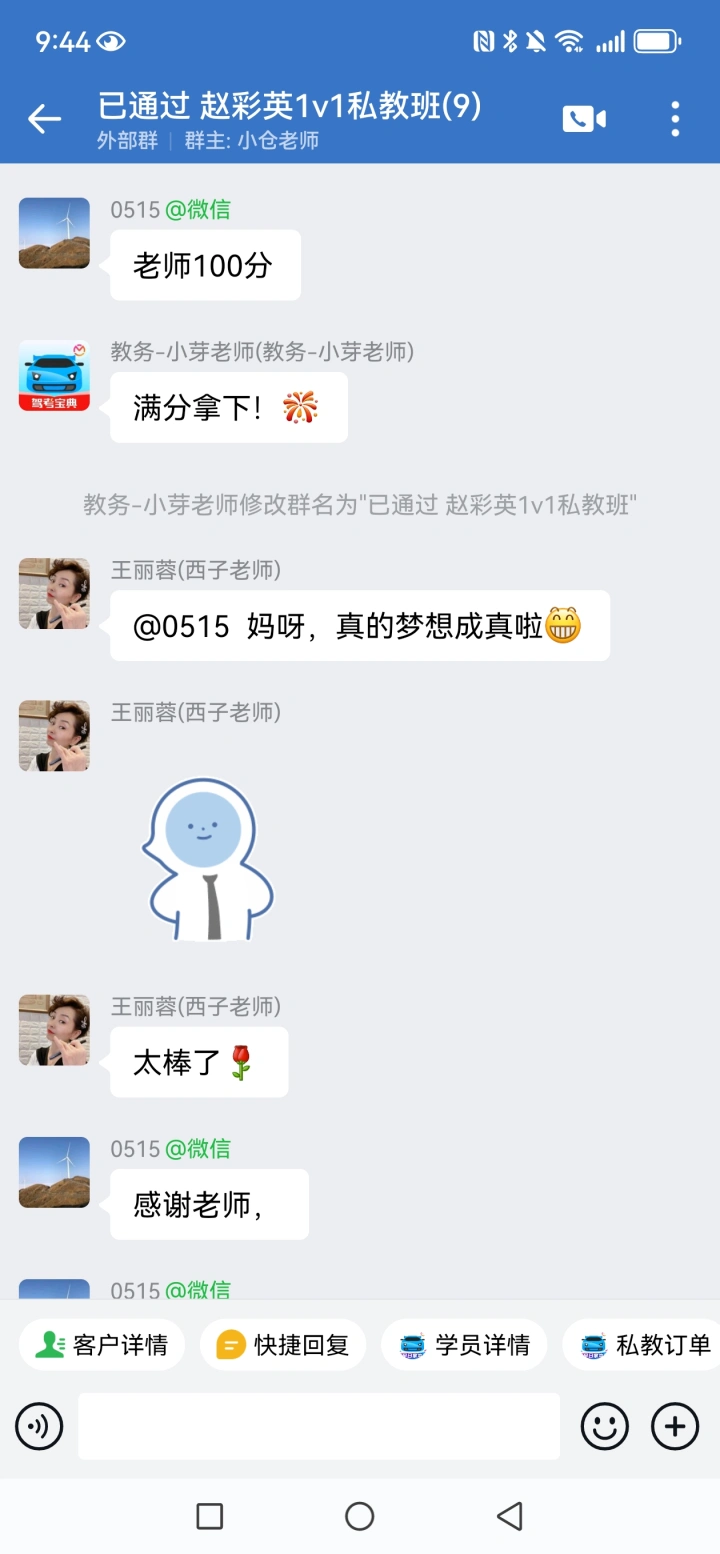View the sticker sent by 王丽蓉
This screenshot has height=1554, width=720.
[208, 859]
